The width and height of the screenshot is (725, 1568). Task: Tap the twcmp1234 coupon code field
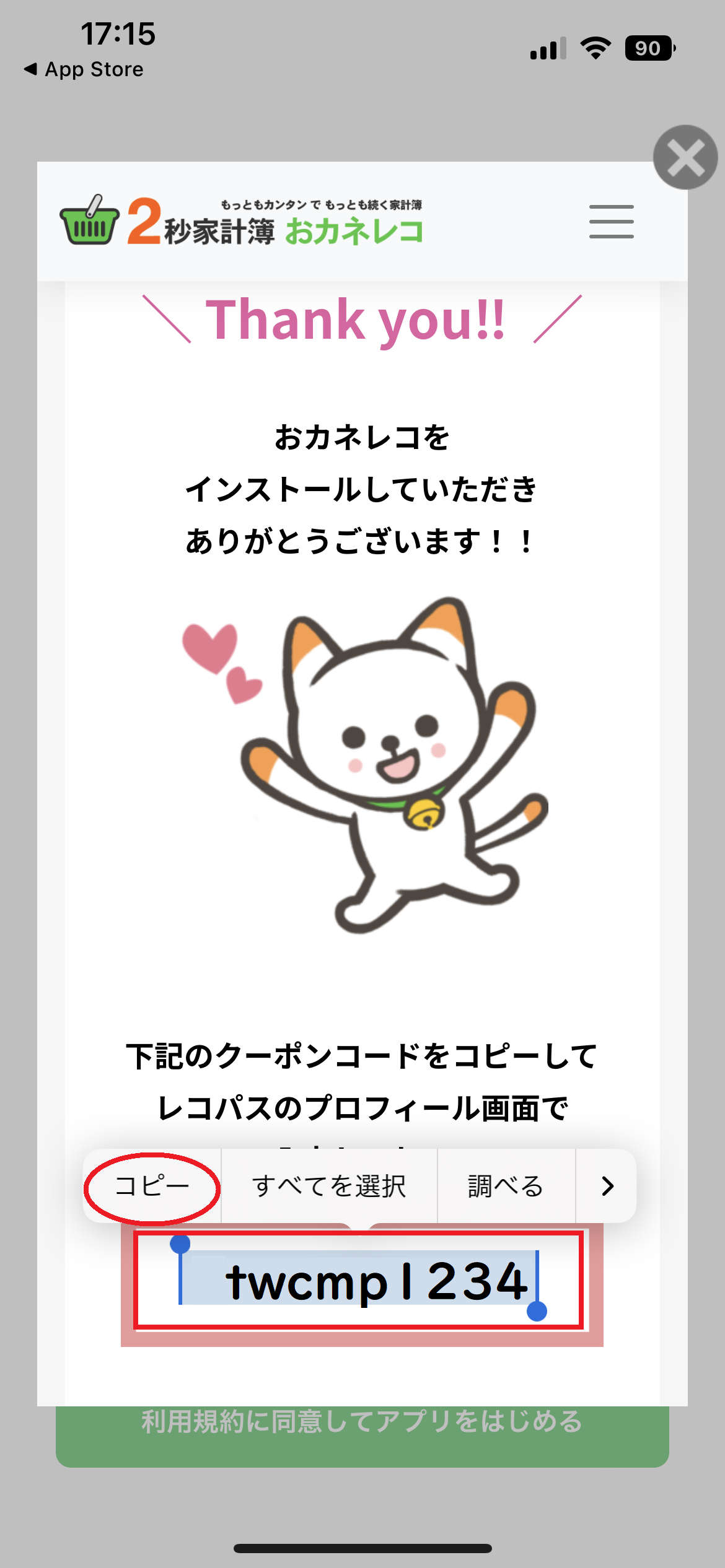point(359,1281)
